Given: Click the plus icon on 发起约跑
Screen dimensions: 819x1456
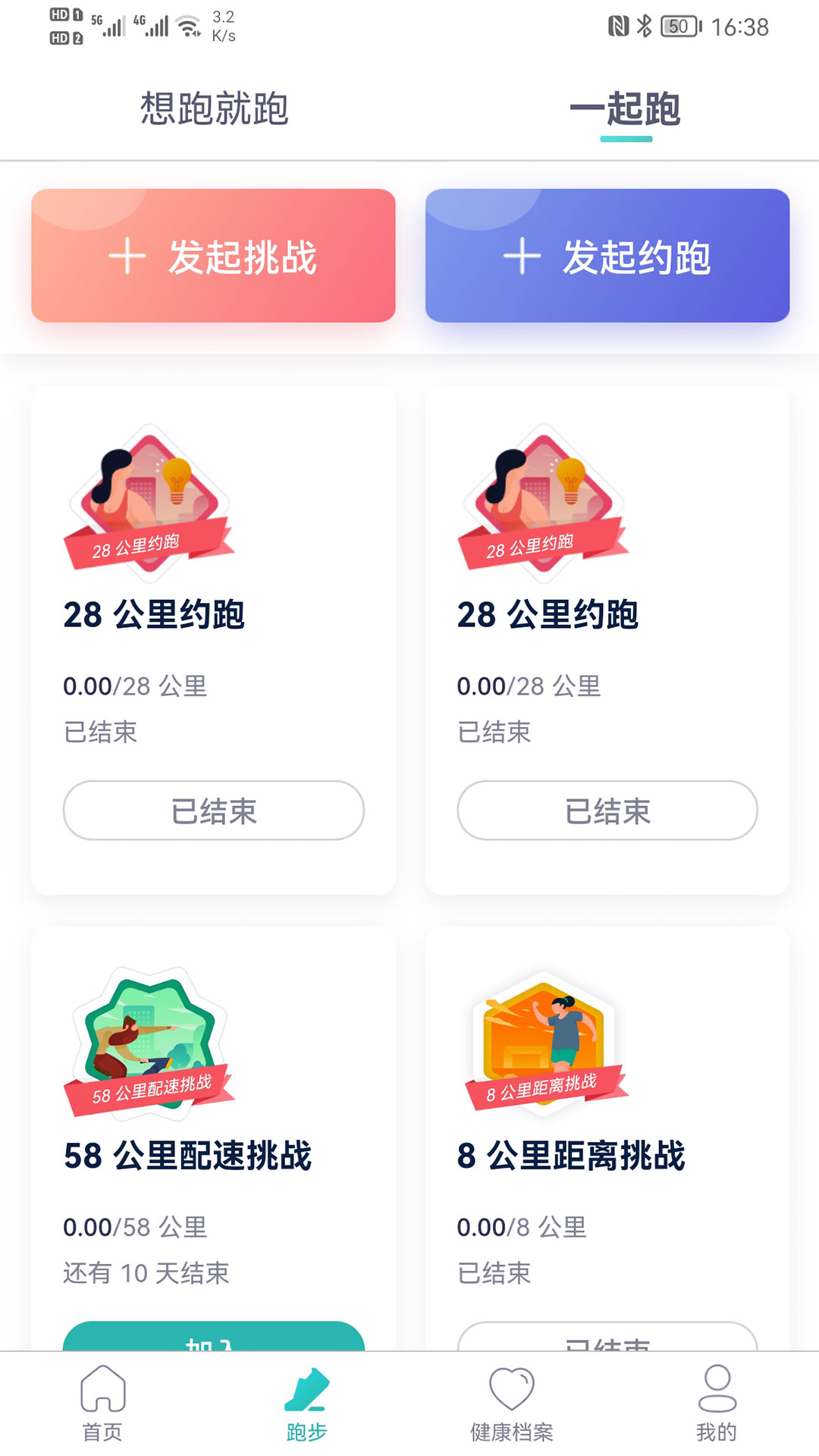Looking at the screenshot, I should coord(522,256).
